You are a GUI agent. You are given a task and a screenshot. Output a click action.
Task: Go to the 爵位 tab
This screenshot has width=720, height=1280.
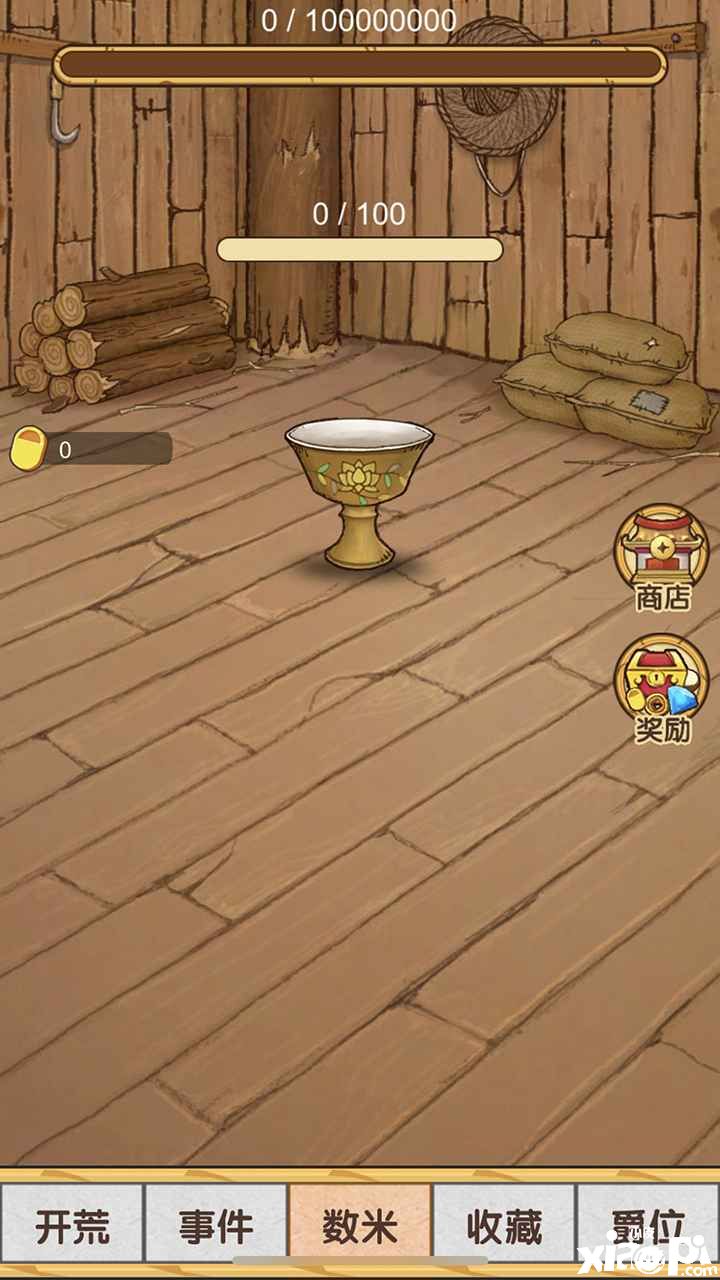point(648,1226)
